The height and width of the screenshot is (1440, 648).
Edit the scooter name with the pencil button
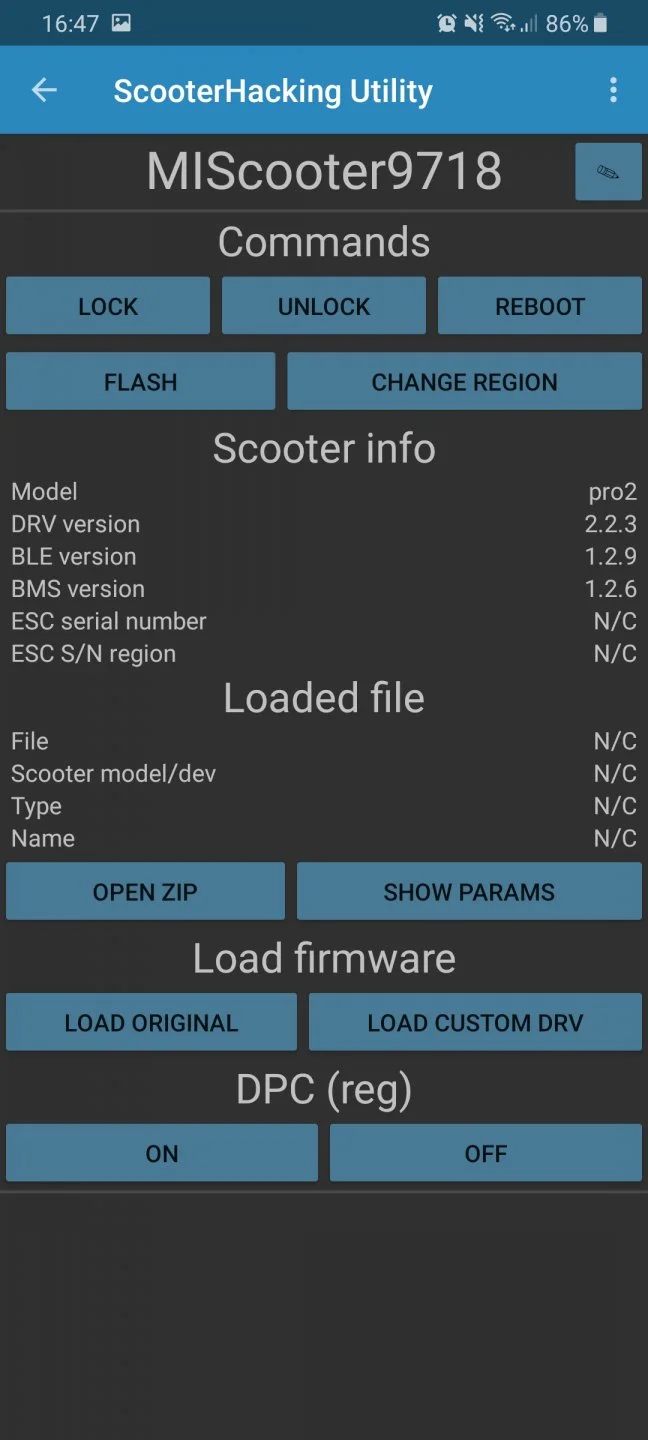click(608, 172)
